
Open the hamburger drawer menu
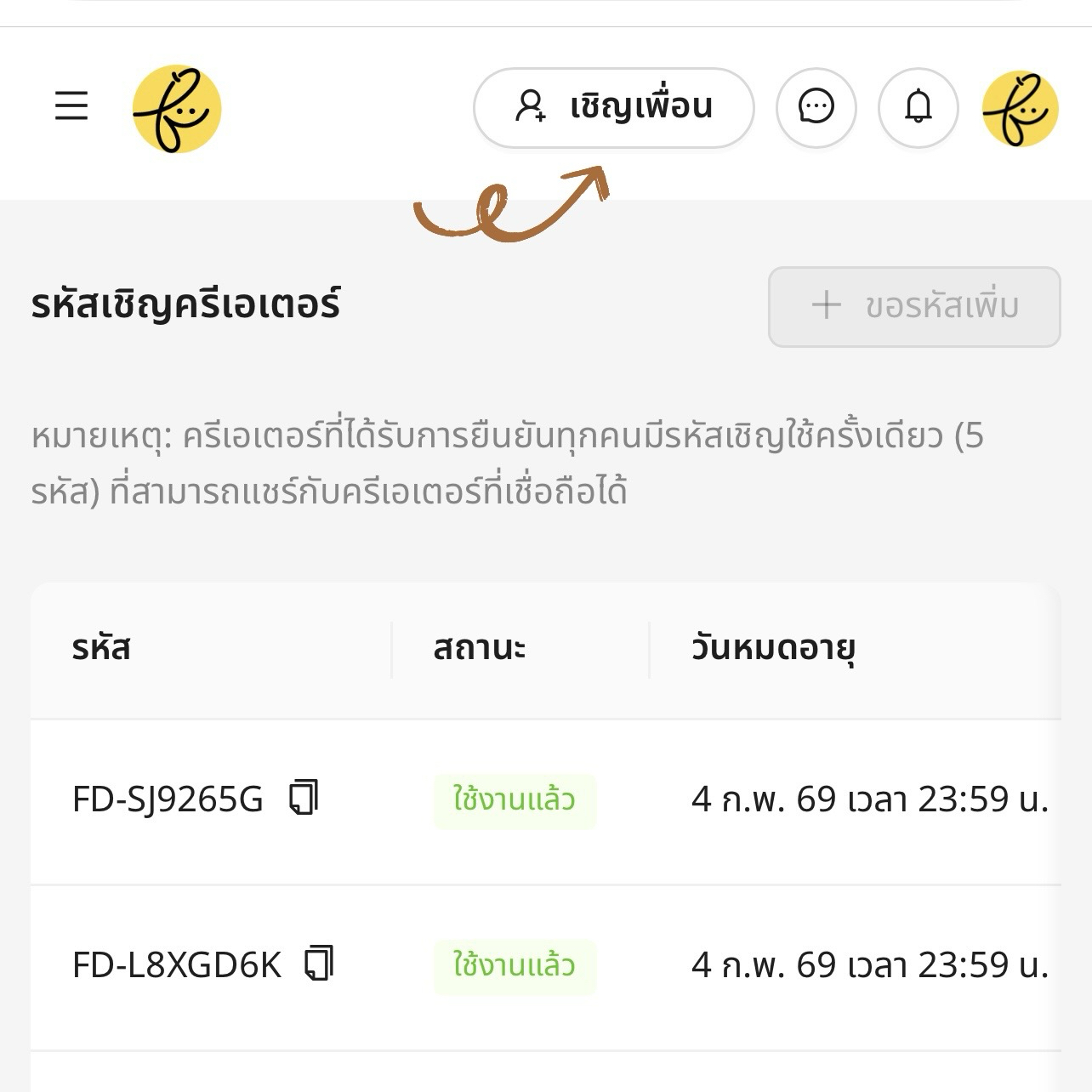[71, 106]
